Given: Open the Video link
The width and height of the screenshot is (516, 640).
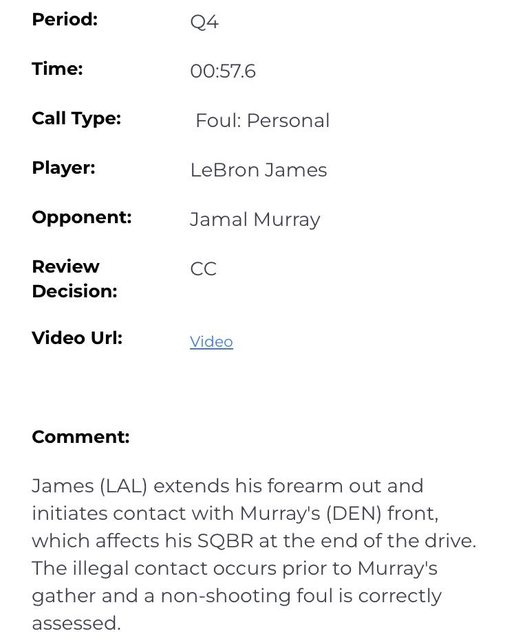Looking at the screenshot, I should pyautogui.click(x=211, y=342).
